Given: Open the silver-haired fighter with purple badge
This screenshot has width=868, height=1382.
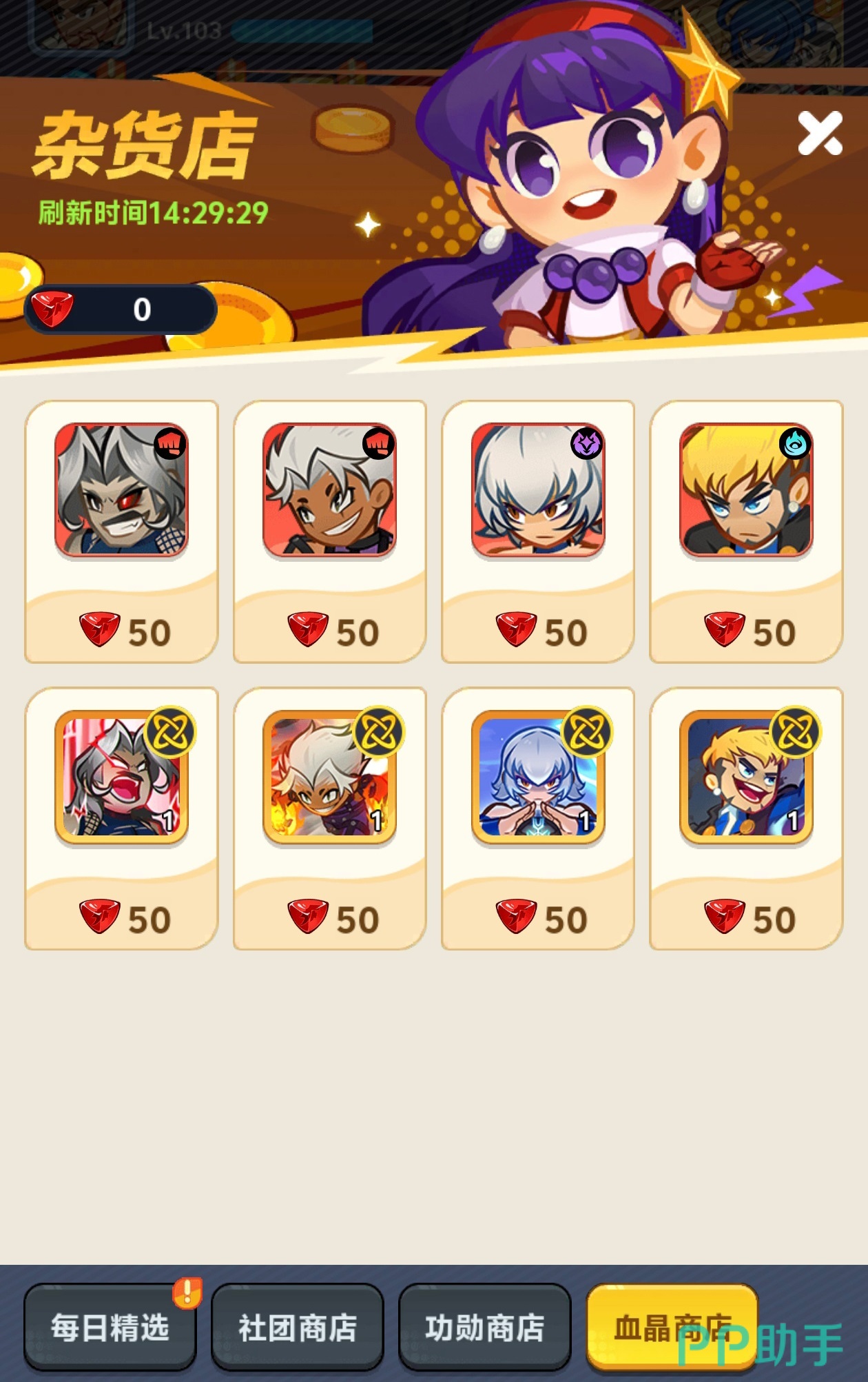Looking at the screenshot, I should click(x=538, y=531).
